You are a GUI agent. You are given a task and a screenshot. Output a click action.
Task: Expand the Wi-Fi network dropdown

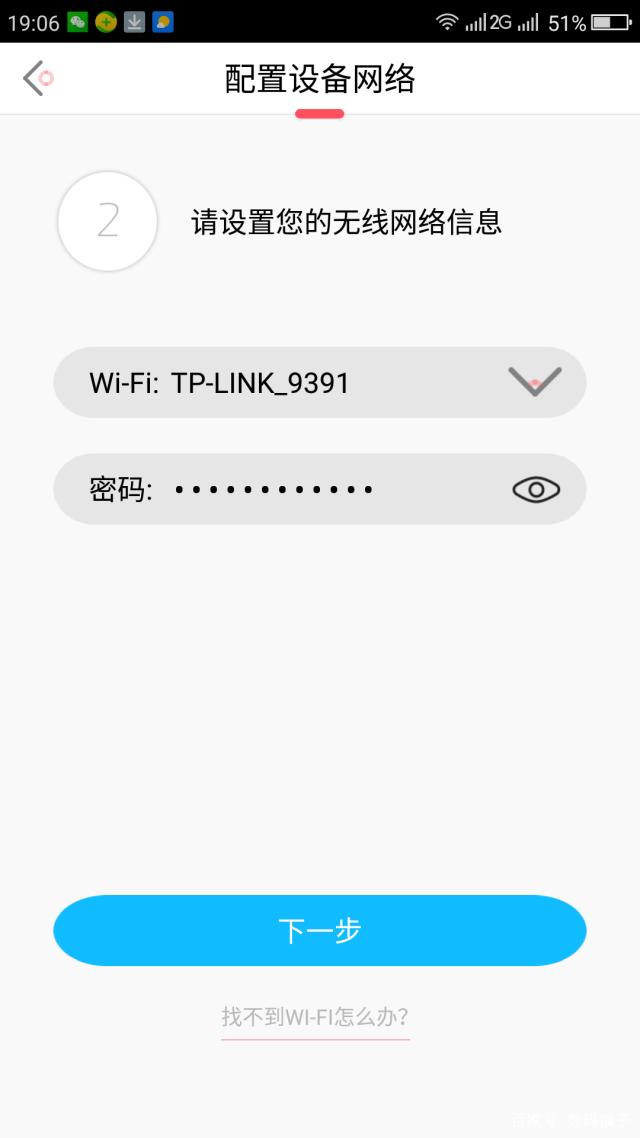(x=534, y=381)
